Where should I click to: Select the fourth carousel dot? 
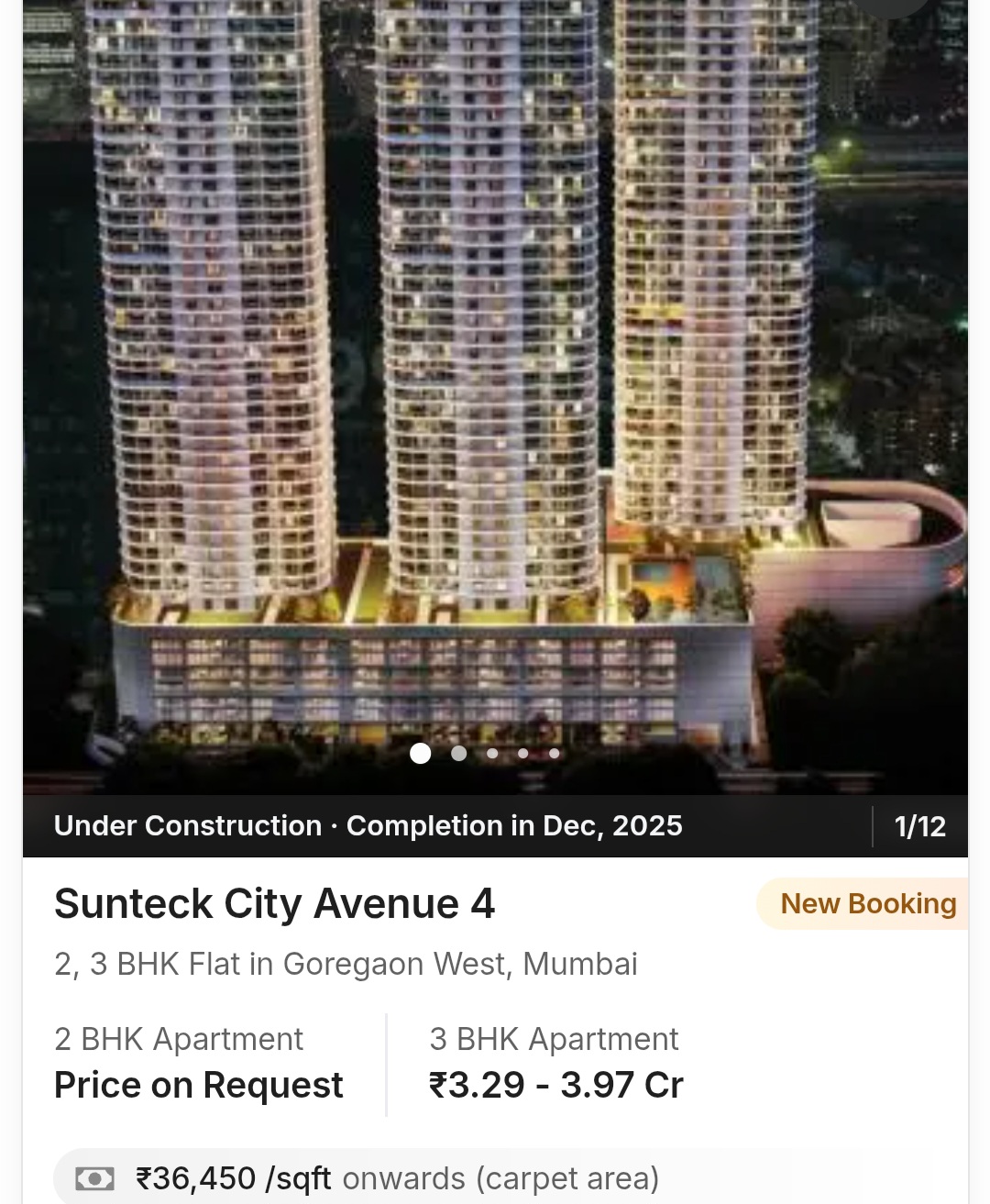point(522,753)
